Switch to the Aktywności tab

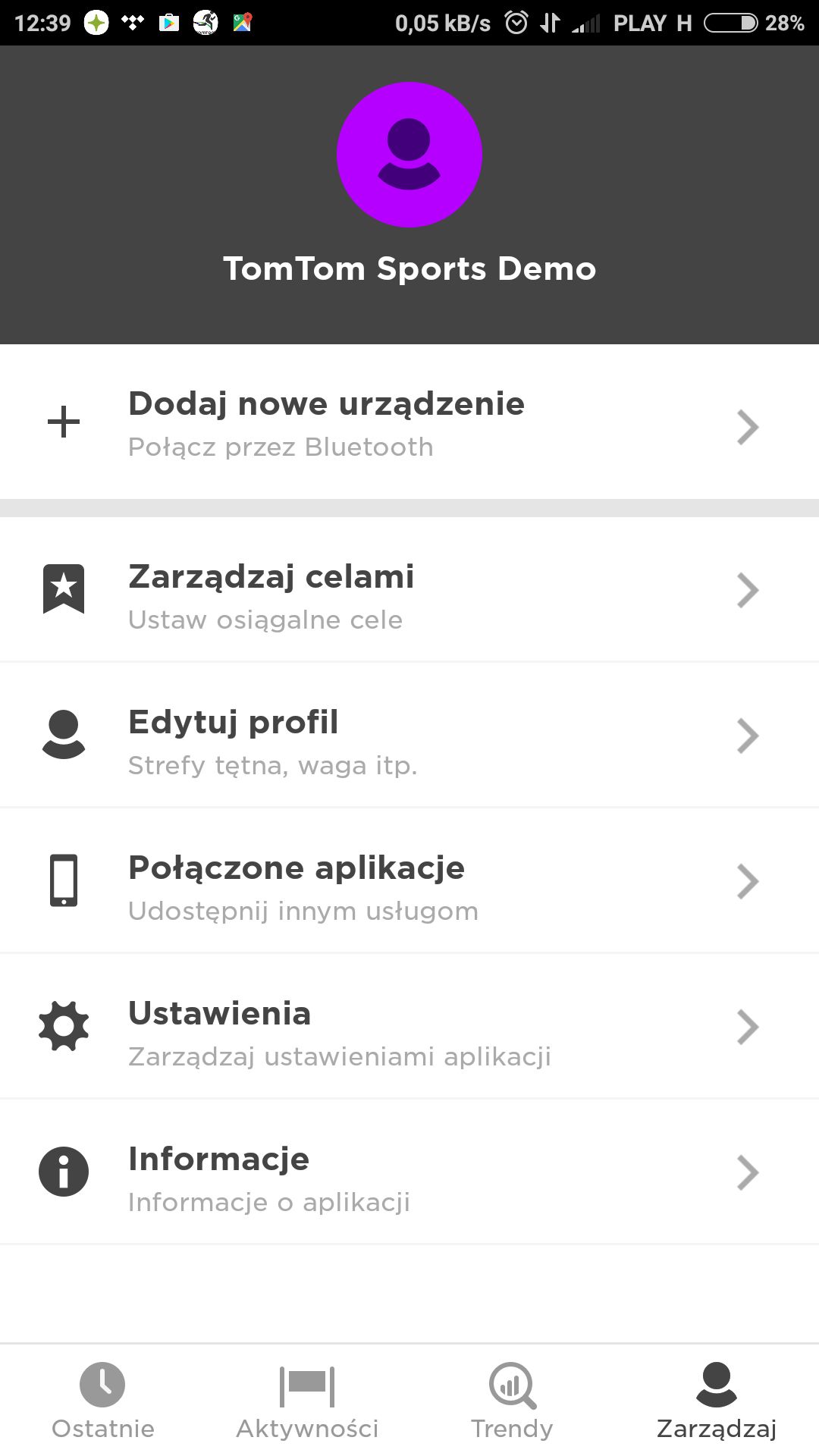[x=307, y=1401]
